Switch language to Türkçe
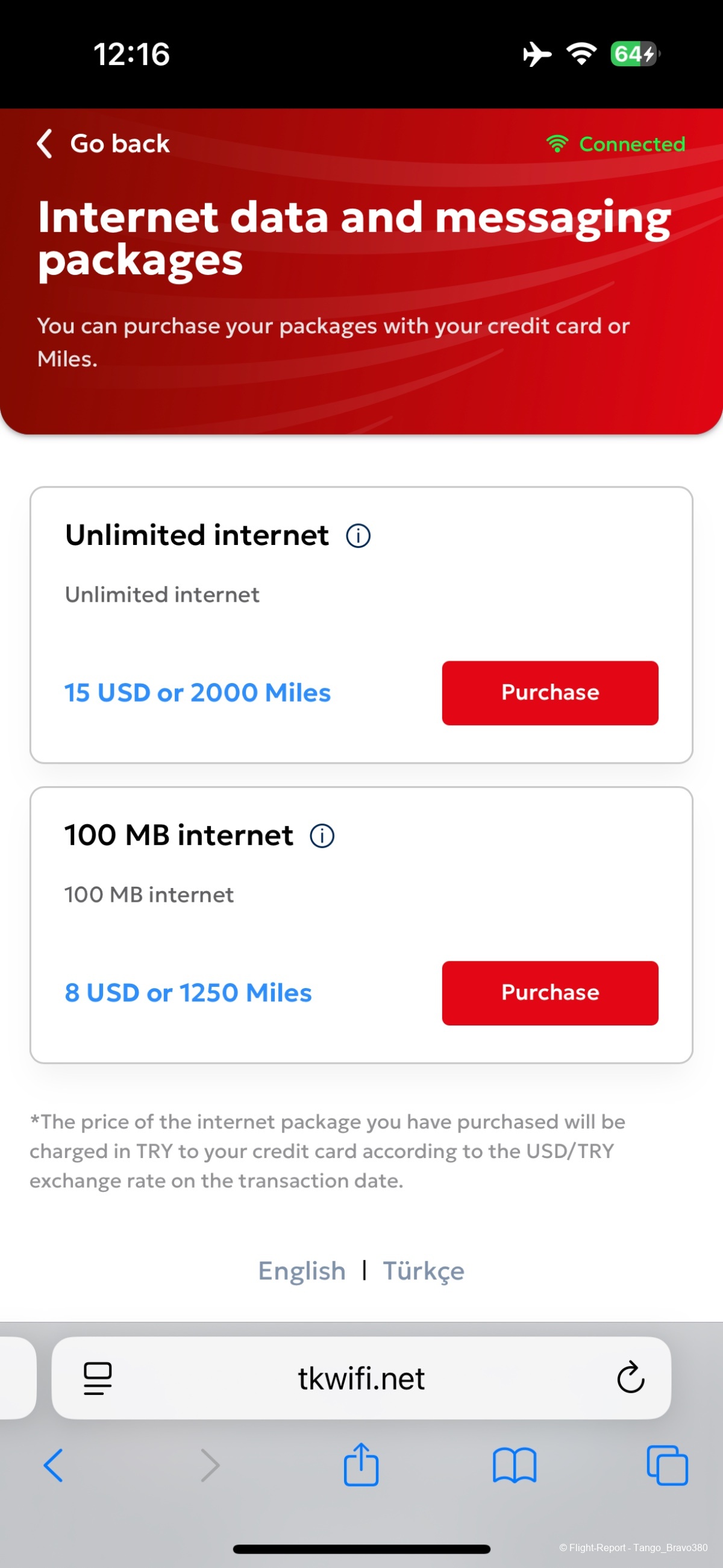Screen dimensions: 723x1568 point(423,1271)
